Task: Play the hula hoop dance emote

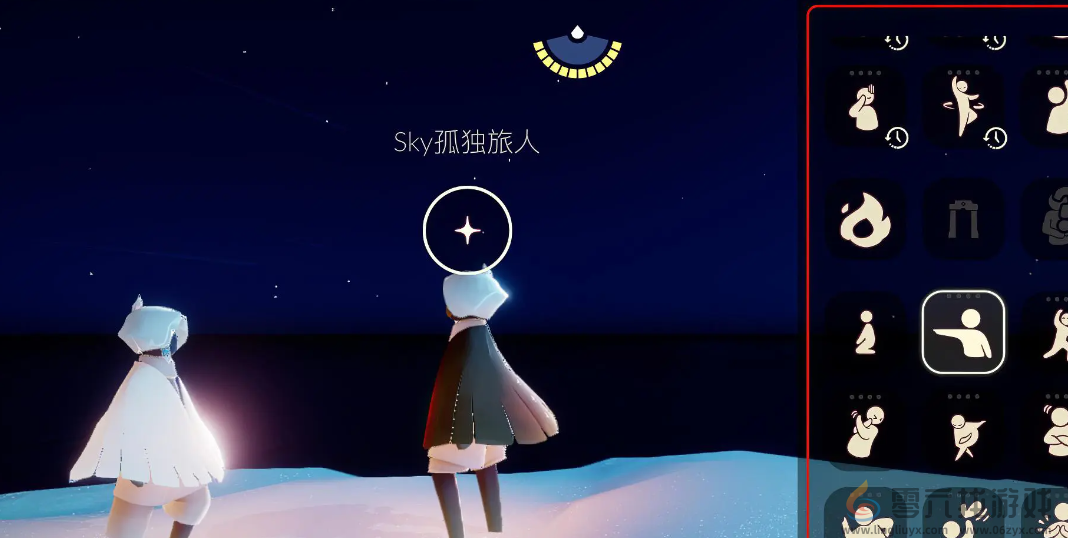Action: [x=963, y=107]
